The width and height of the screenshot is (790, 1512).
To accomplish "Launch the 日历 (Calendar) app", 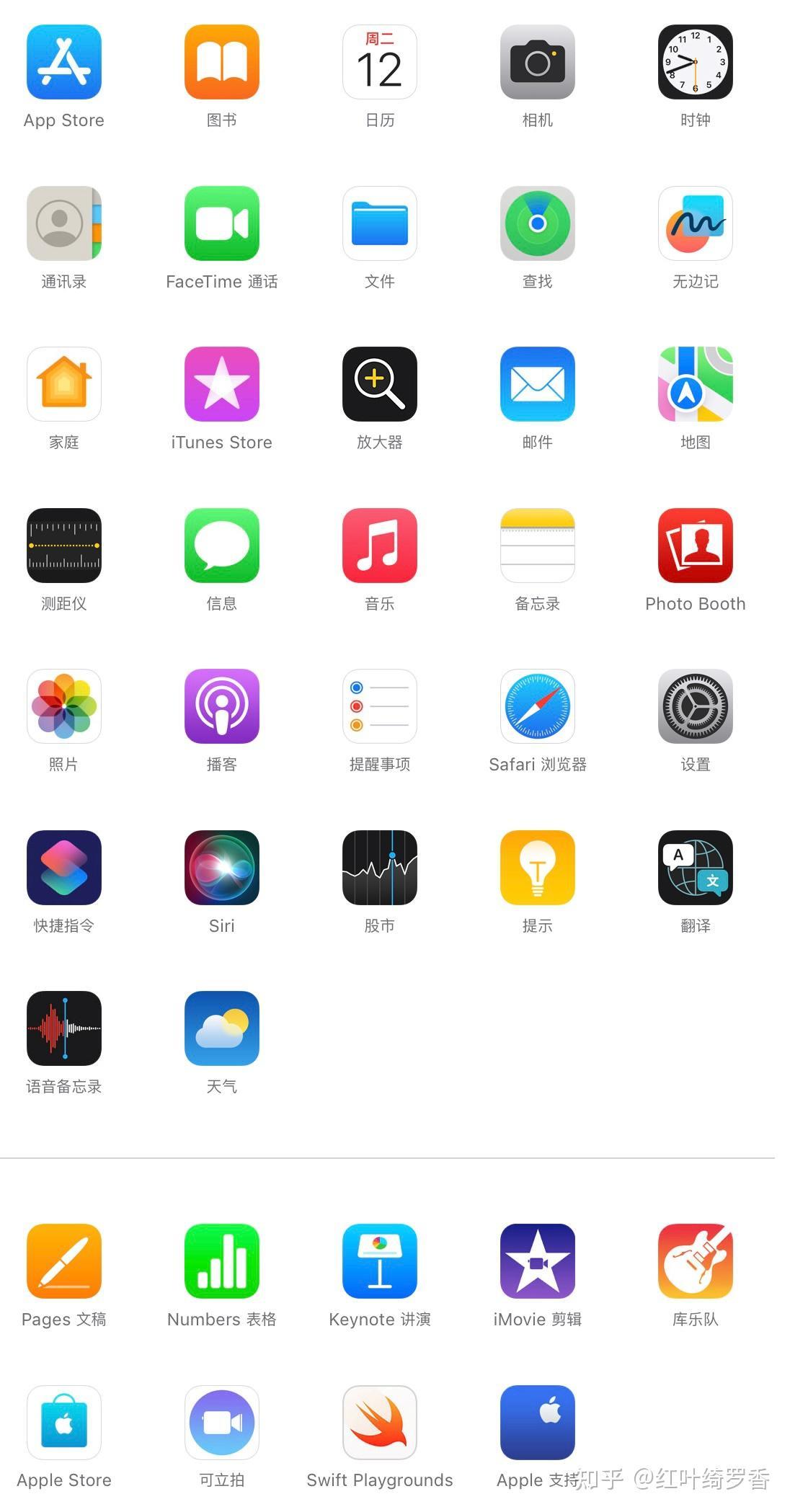I will [380, 63].
